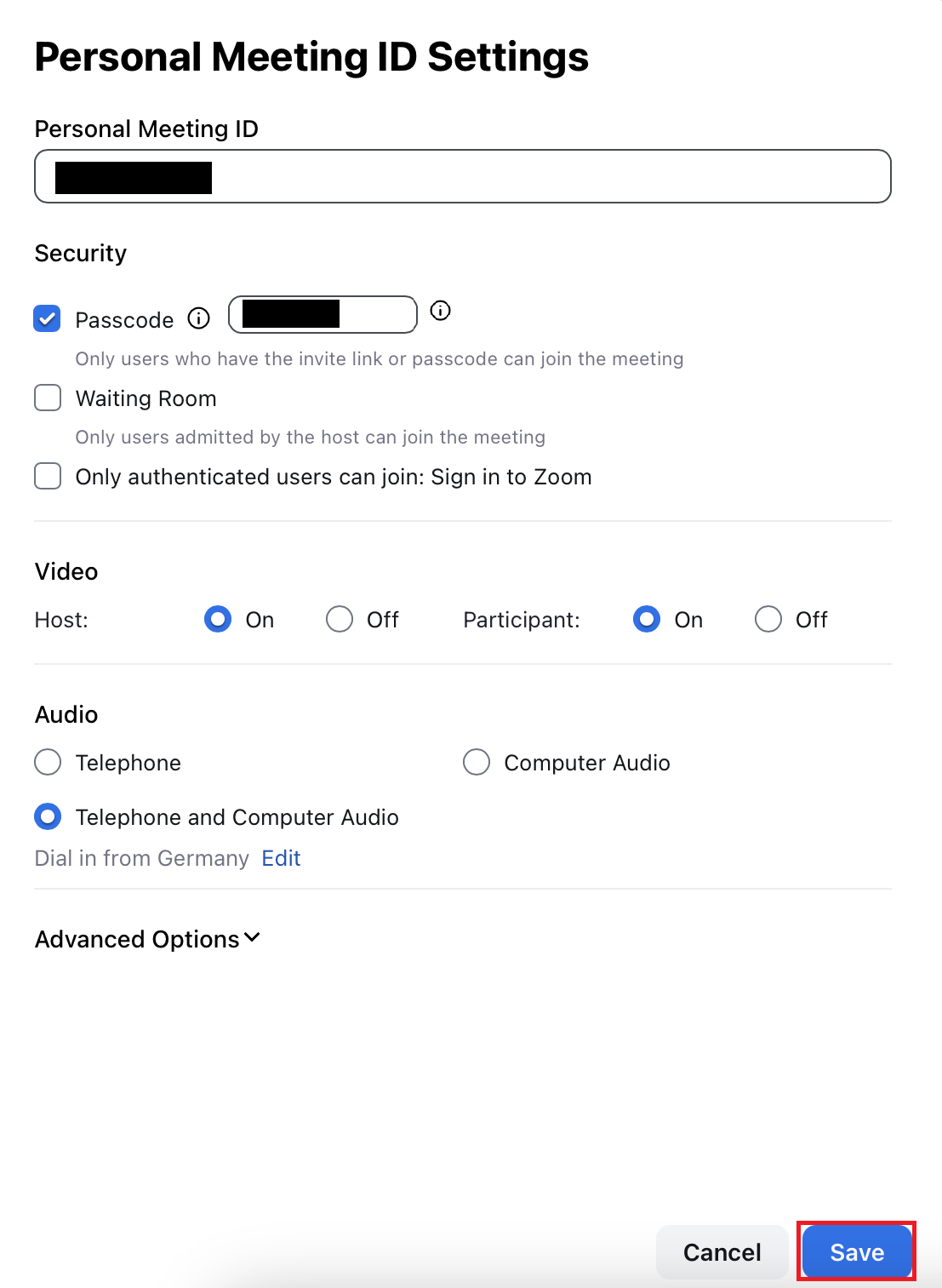The height and width of the screenshot is (1288, 942).
Task: Choose Telephone audio option
Action: (48, 762)
